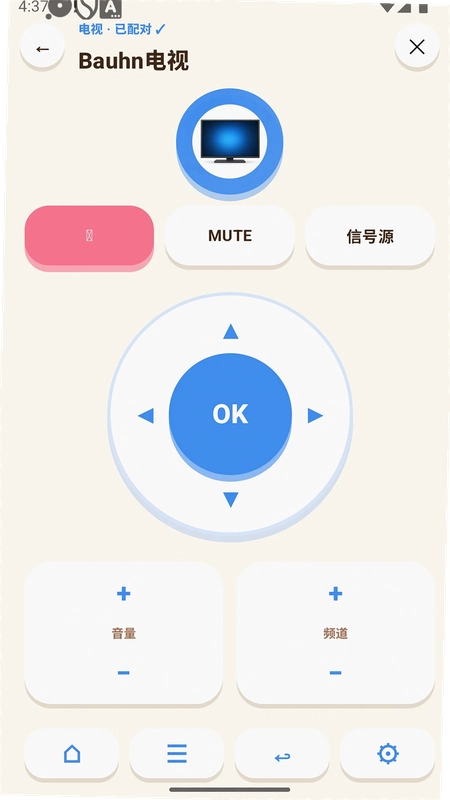The image size is (450, 800).
Task: Go to previous 频道 channel with minus
Action: [x=335, y=673]
